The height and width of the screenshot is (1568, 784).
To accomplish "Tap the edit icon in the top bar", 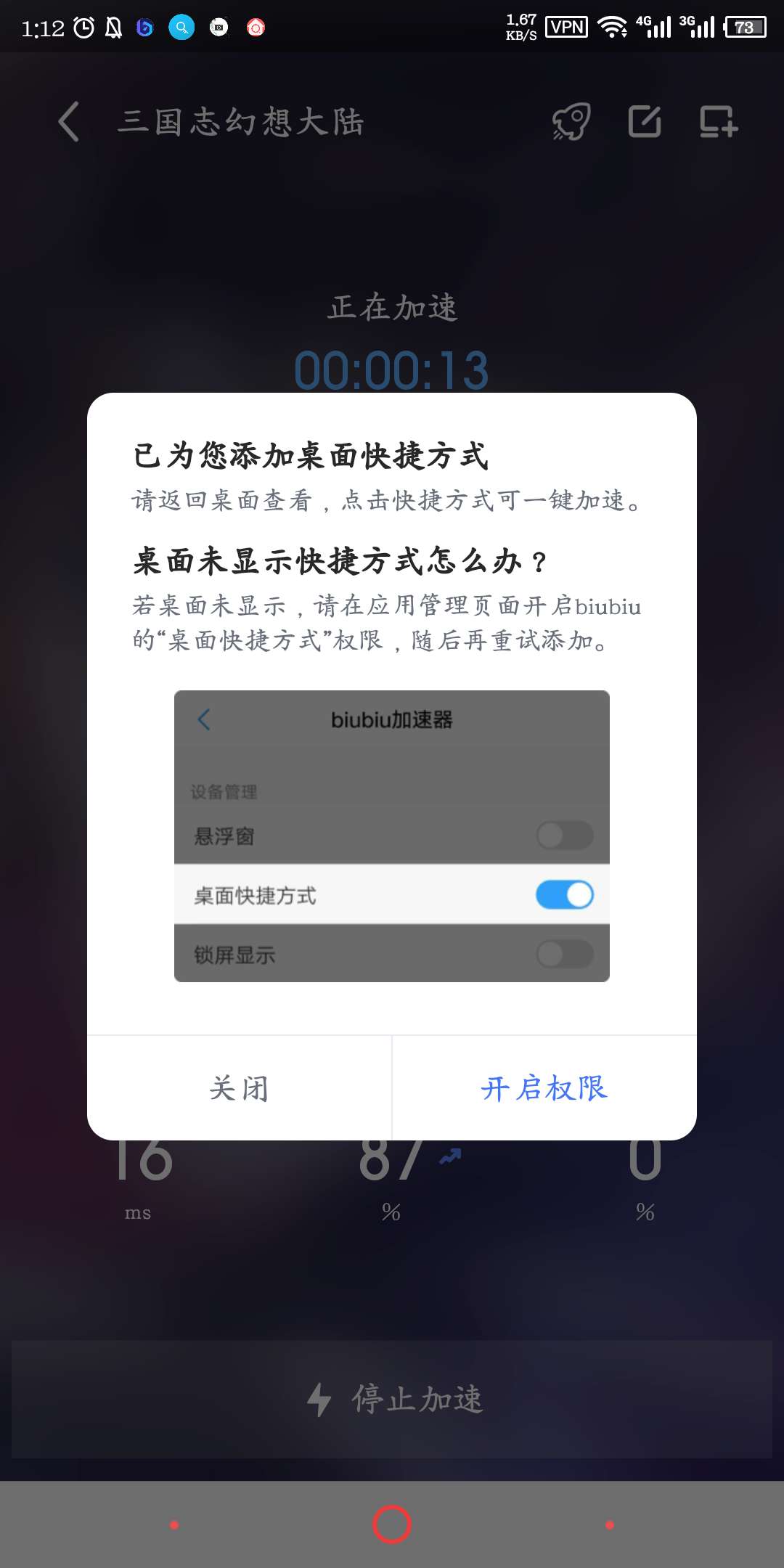I will pos(645,121).
